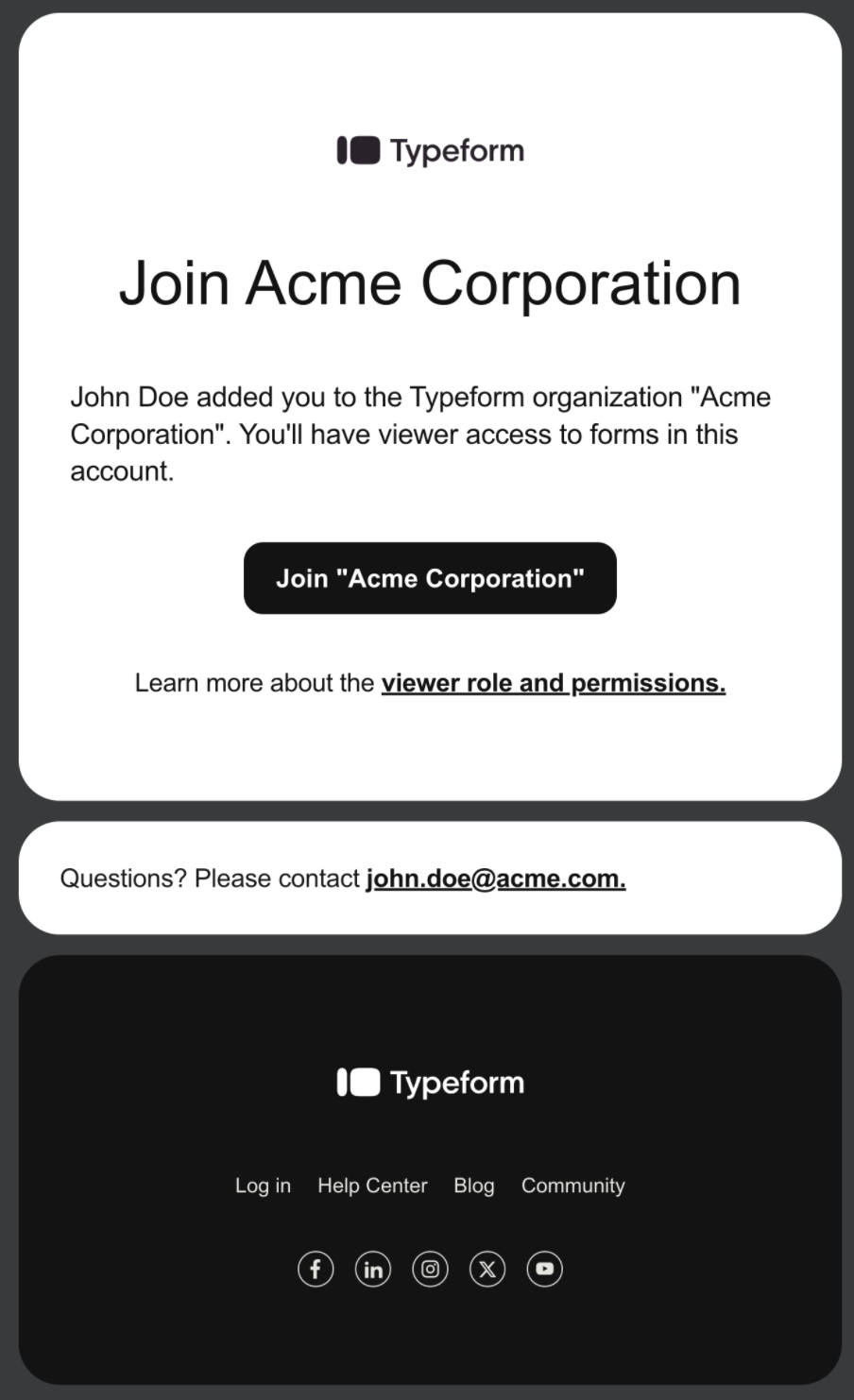Join "Acme Corporation" organization
The height and width of the screenshot is (1400, 854).
(430, 578)
